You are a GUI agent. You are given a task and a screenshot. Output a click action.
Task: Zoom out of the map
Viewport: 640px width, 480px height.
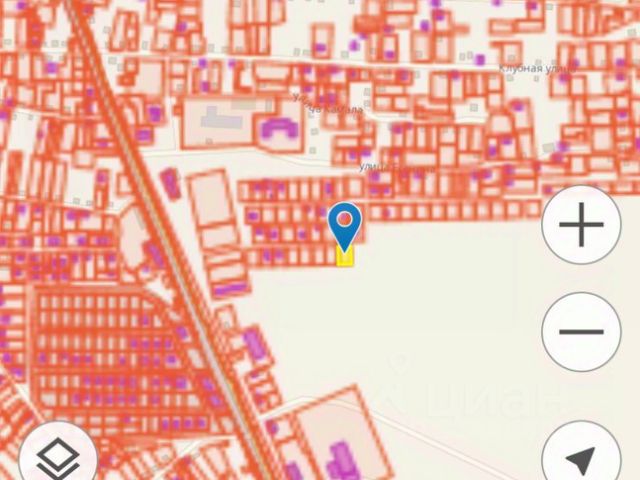point(581,331)
